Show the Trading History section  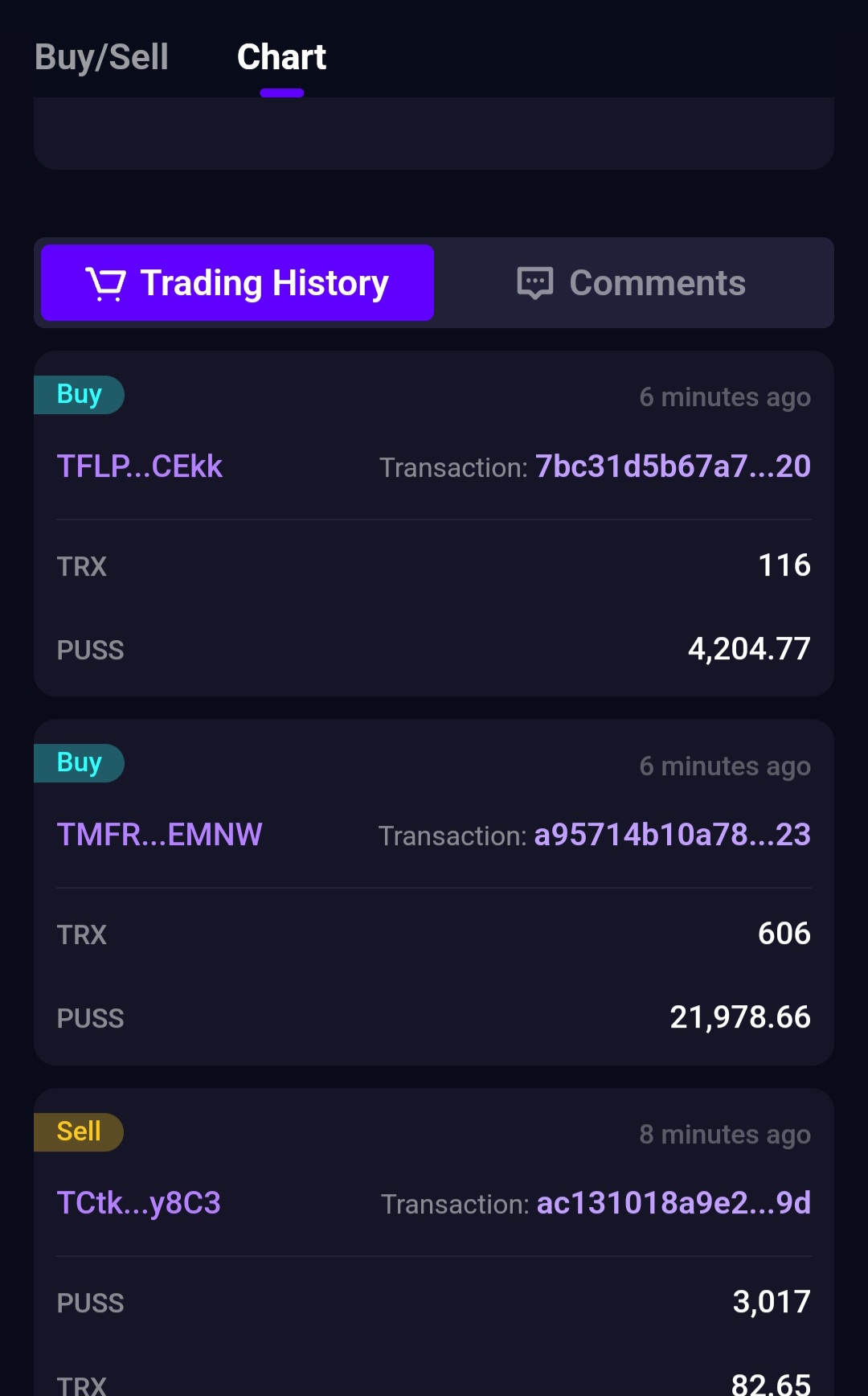237,283
